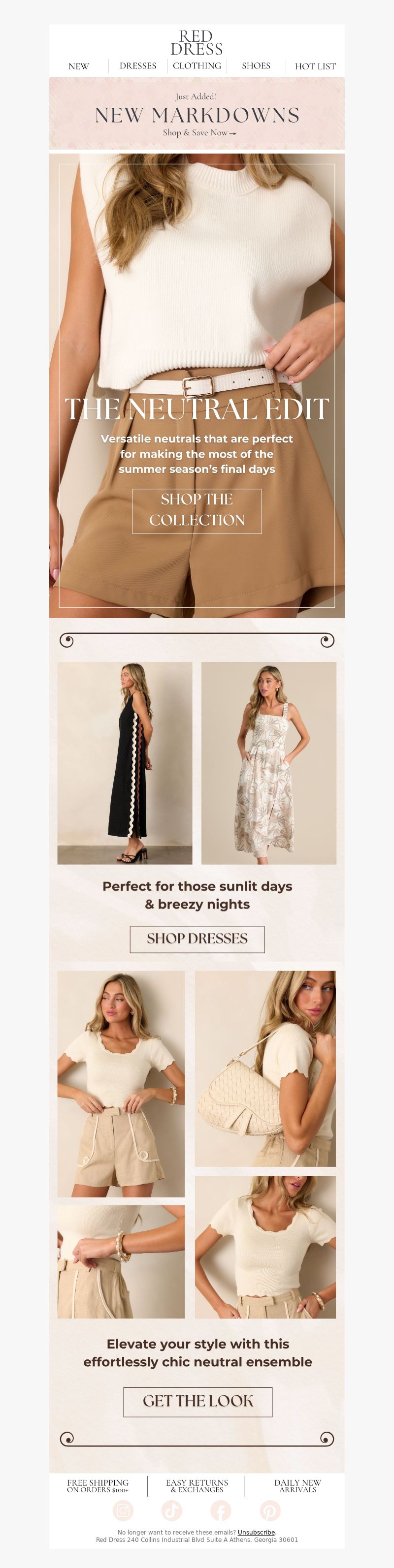The image size is (394, 1568).
Task: Open the CLOTHING category
Action: click(x=197, y=66)
